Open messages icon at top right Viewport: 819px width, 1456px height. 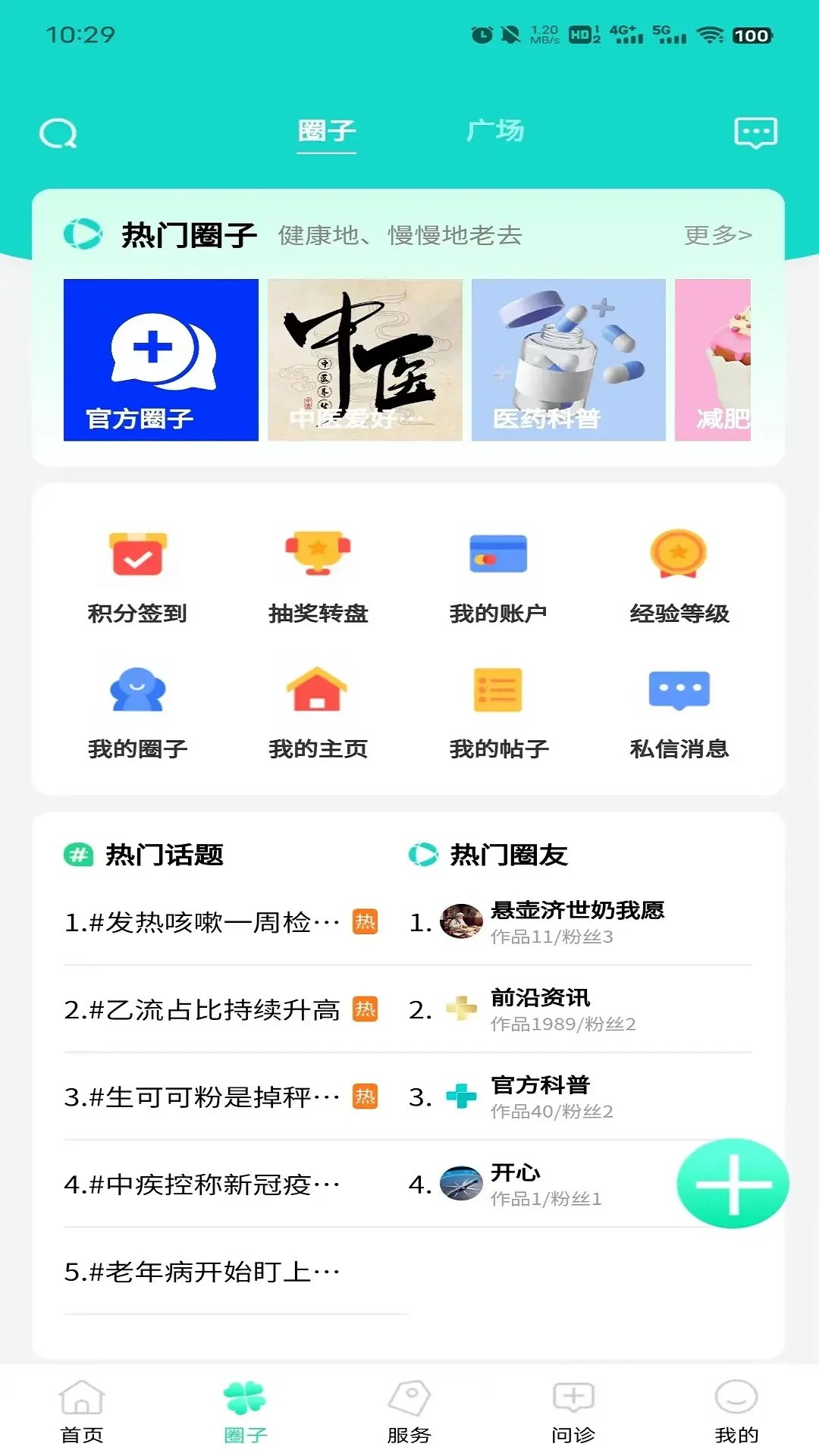coord(755,133)
